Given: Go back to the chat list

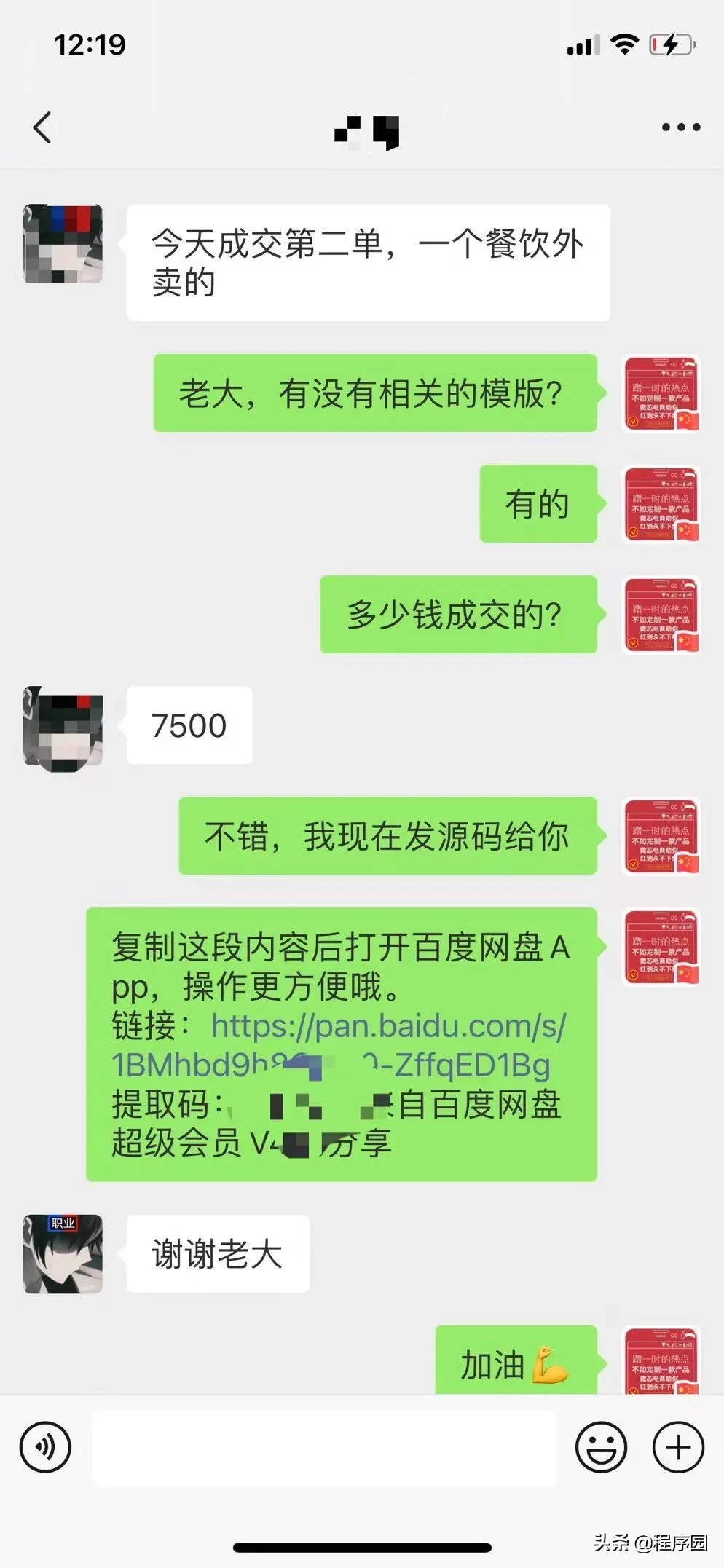Looking at the screenshot, I should pos(43,127).
